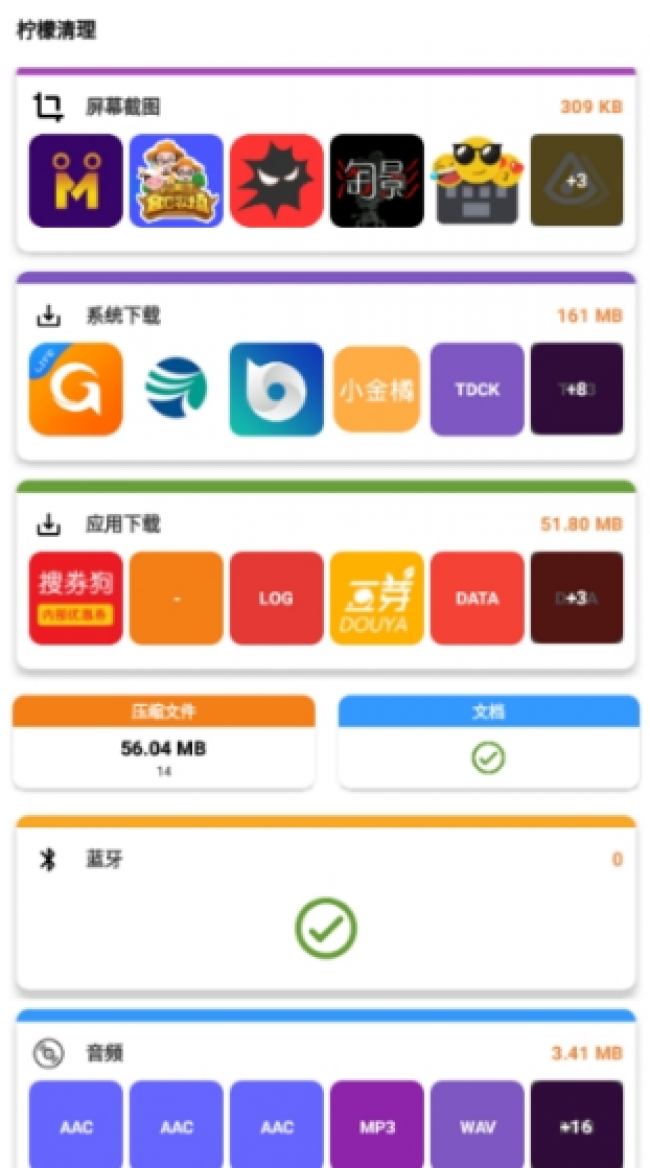Show the +8 more system downloads
The width and height of the screenshot is (650, 1168).
(577, 390)
